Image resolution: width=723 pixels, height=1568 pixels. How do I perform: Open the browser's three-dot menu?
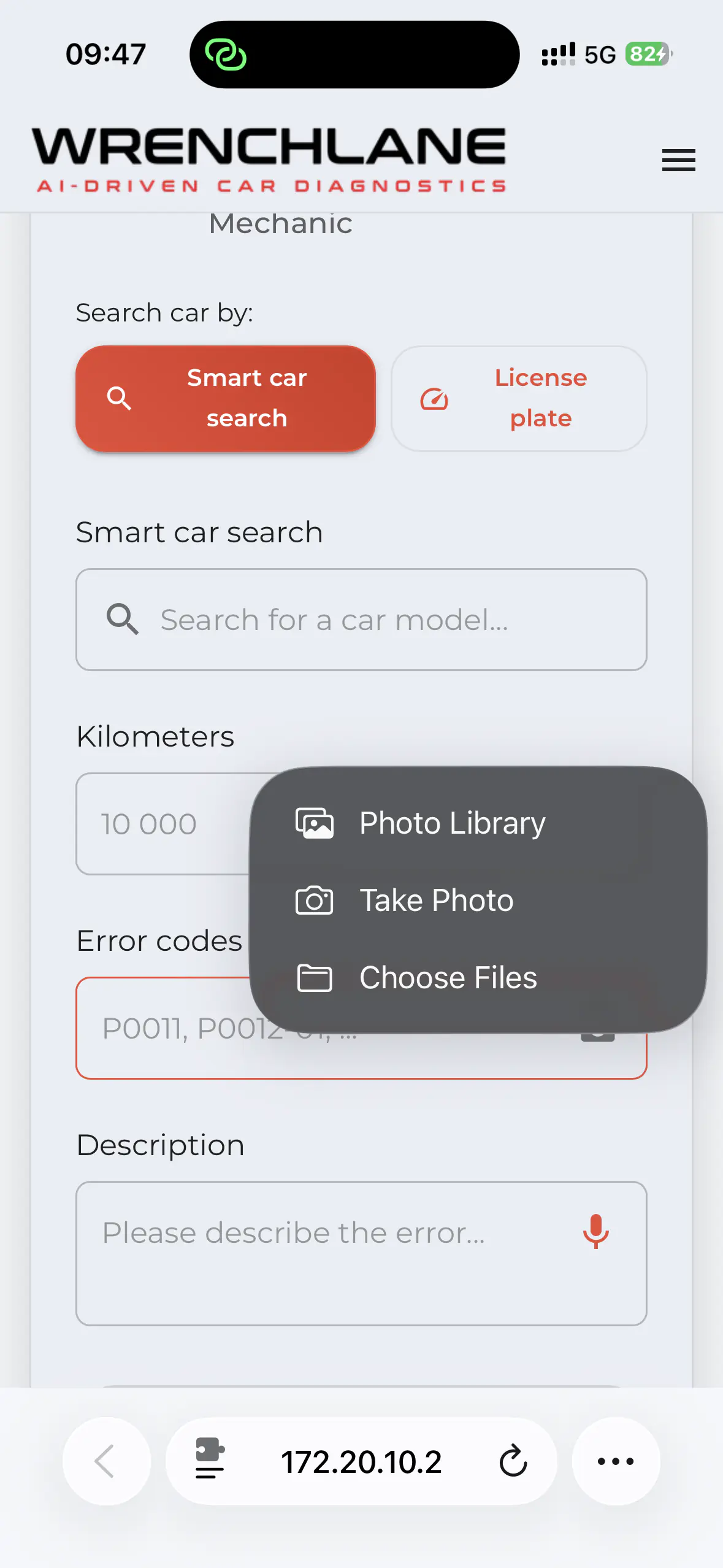coord(616,1461)
